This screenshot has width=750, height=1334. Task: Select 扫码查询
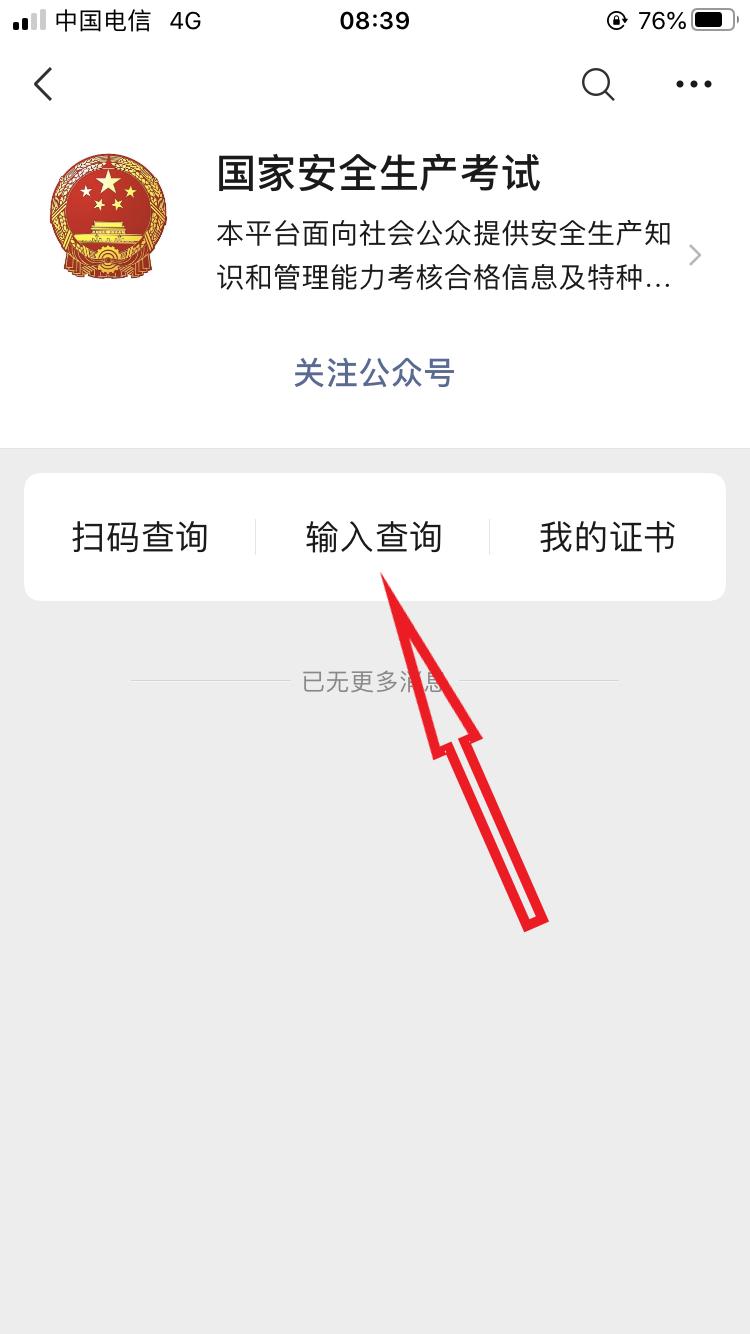140,537
